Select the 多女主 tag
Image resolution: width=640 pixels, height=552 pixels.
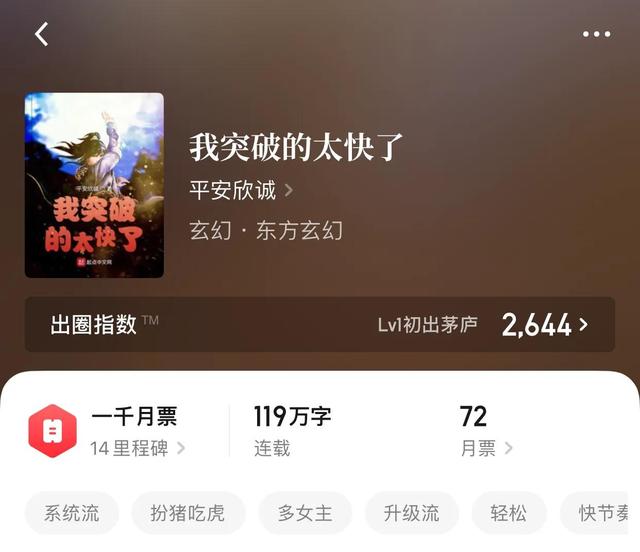305,513
